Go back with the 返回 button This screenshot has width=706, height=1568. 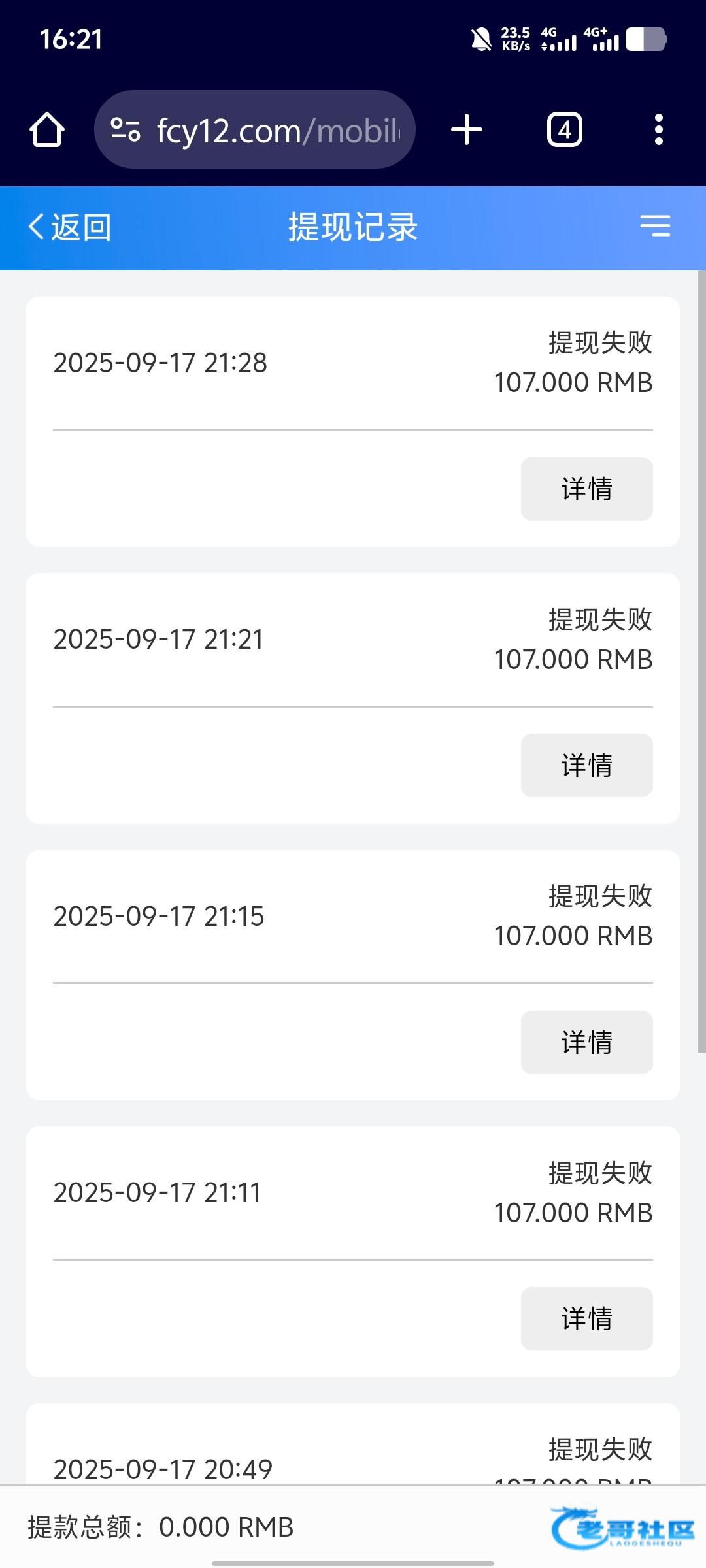[70, 227]
